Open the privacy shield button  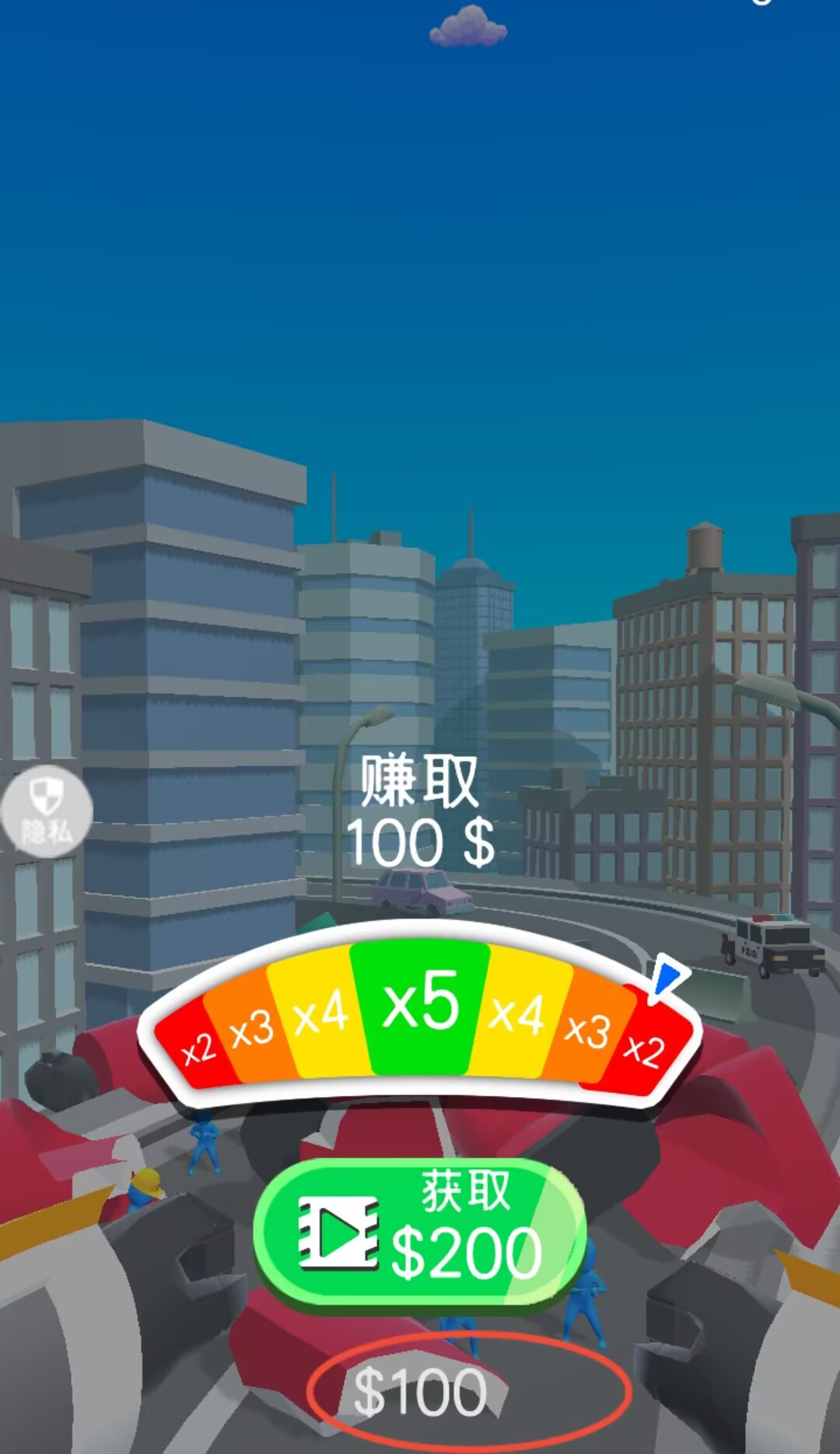[47, 811]
